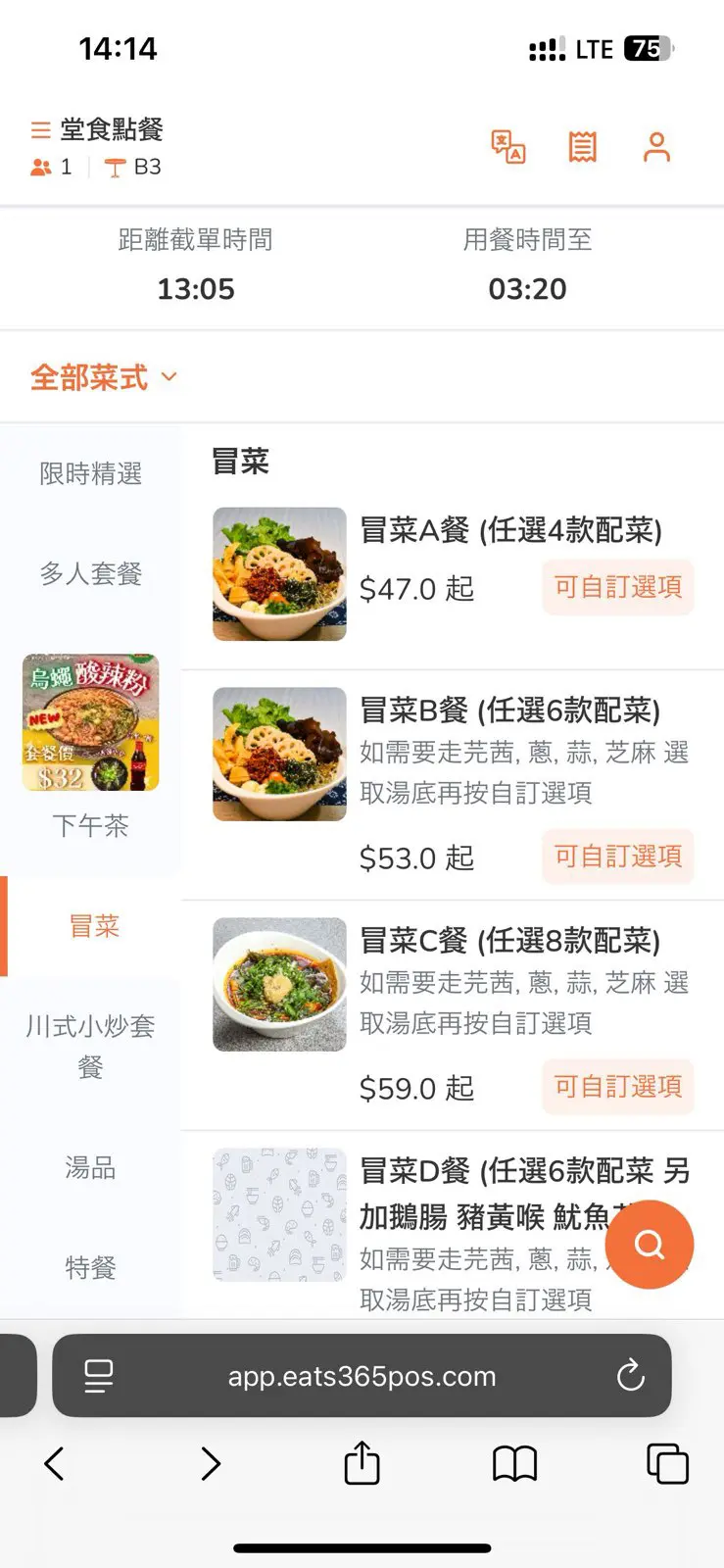This screenshot has width=724, height=1568.
Task: View the order list icon
Action: tap(582, 147)
